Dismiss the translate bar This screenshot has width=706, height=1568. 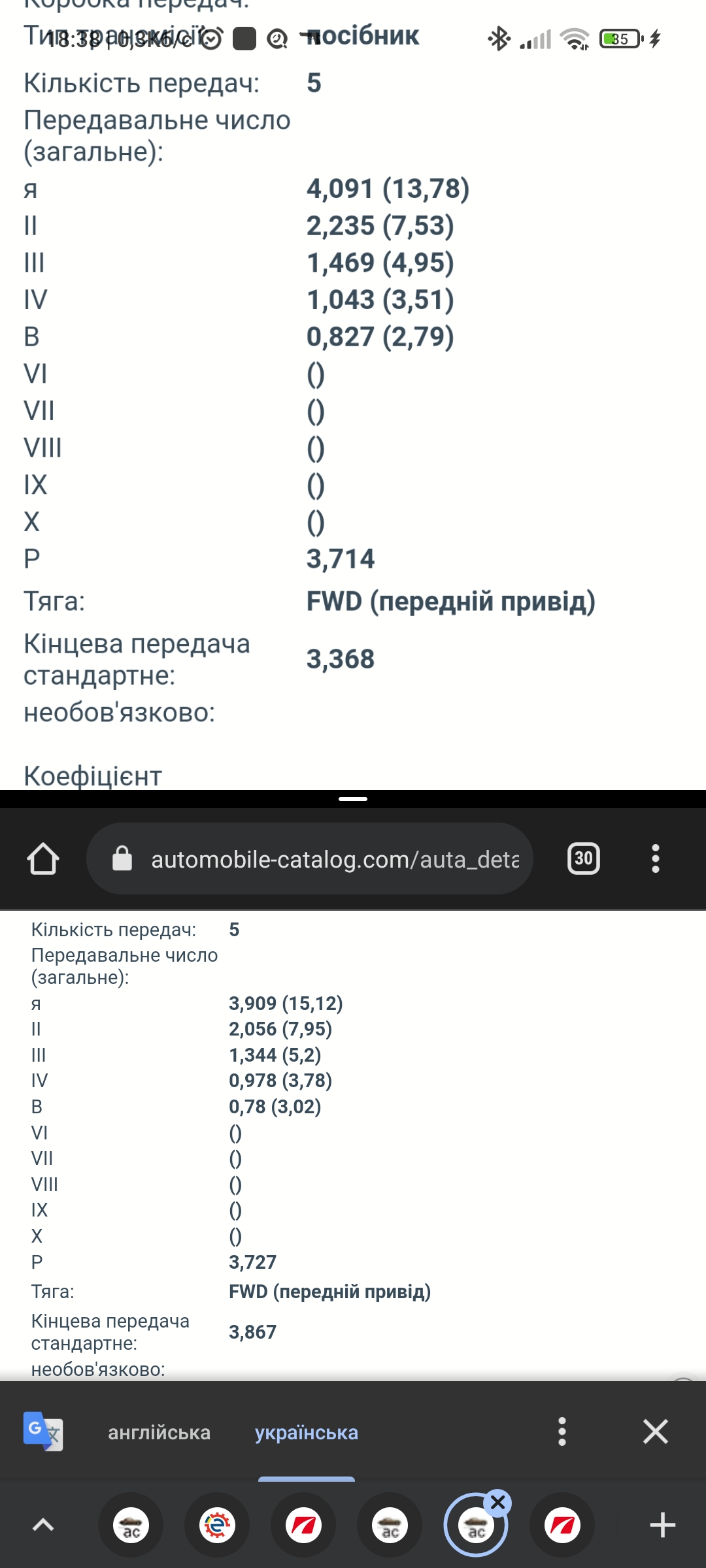pos(655,1431)
